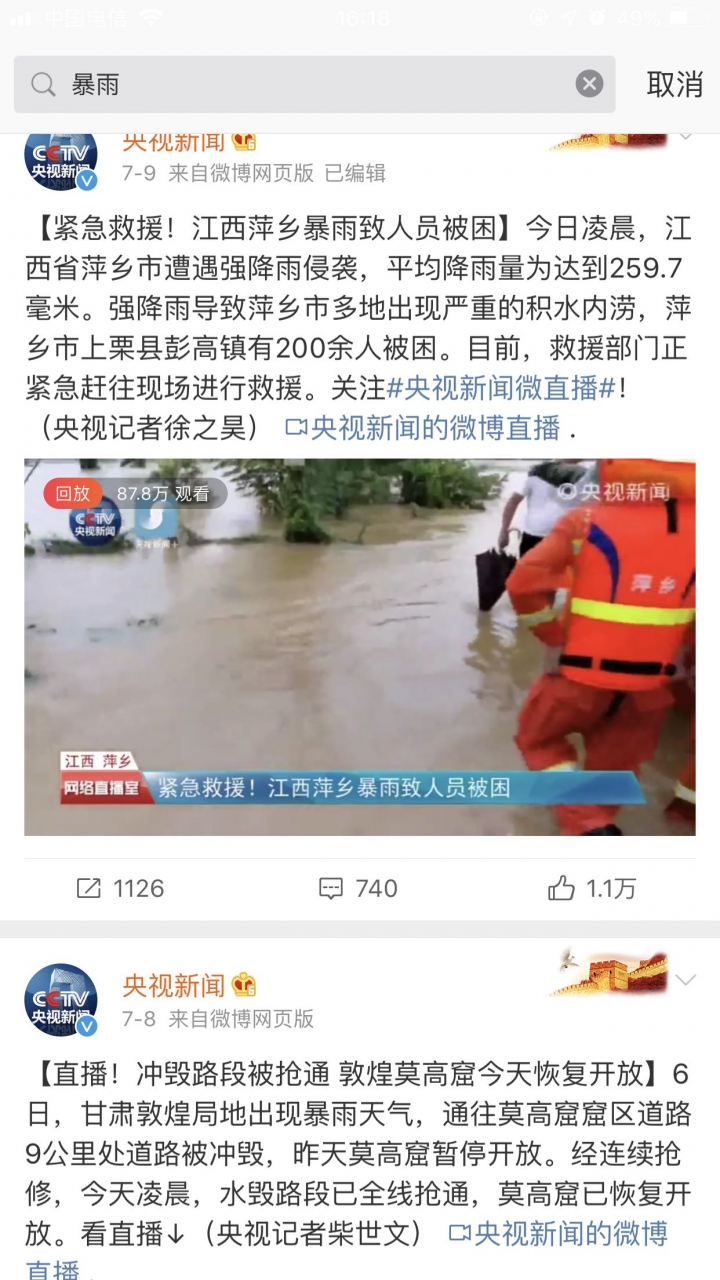Cancel the search with 取消
The height and width of the screenshot is (1280, 720).
674,85
